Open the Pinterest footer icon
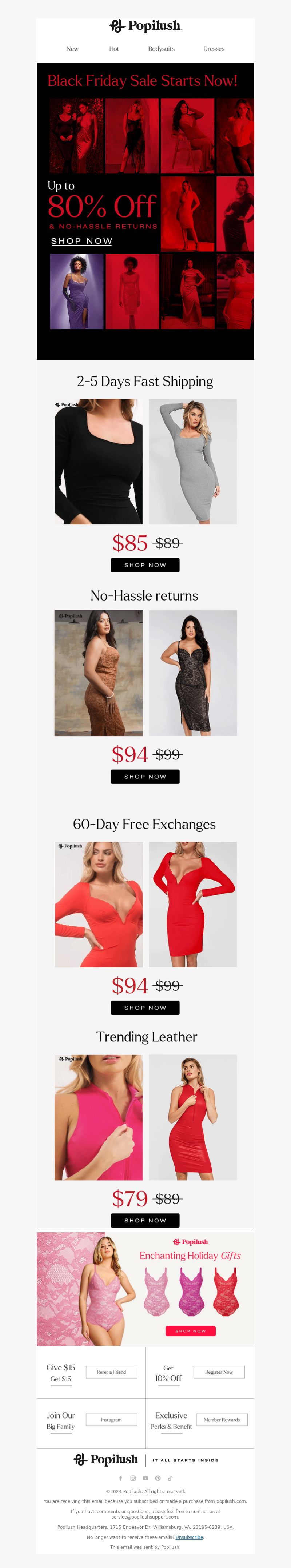Viewport: 291px width, 1568px height. point(158,1478)
